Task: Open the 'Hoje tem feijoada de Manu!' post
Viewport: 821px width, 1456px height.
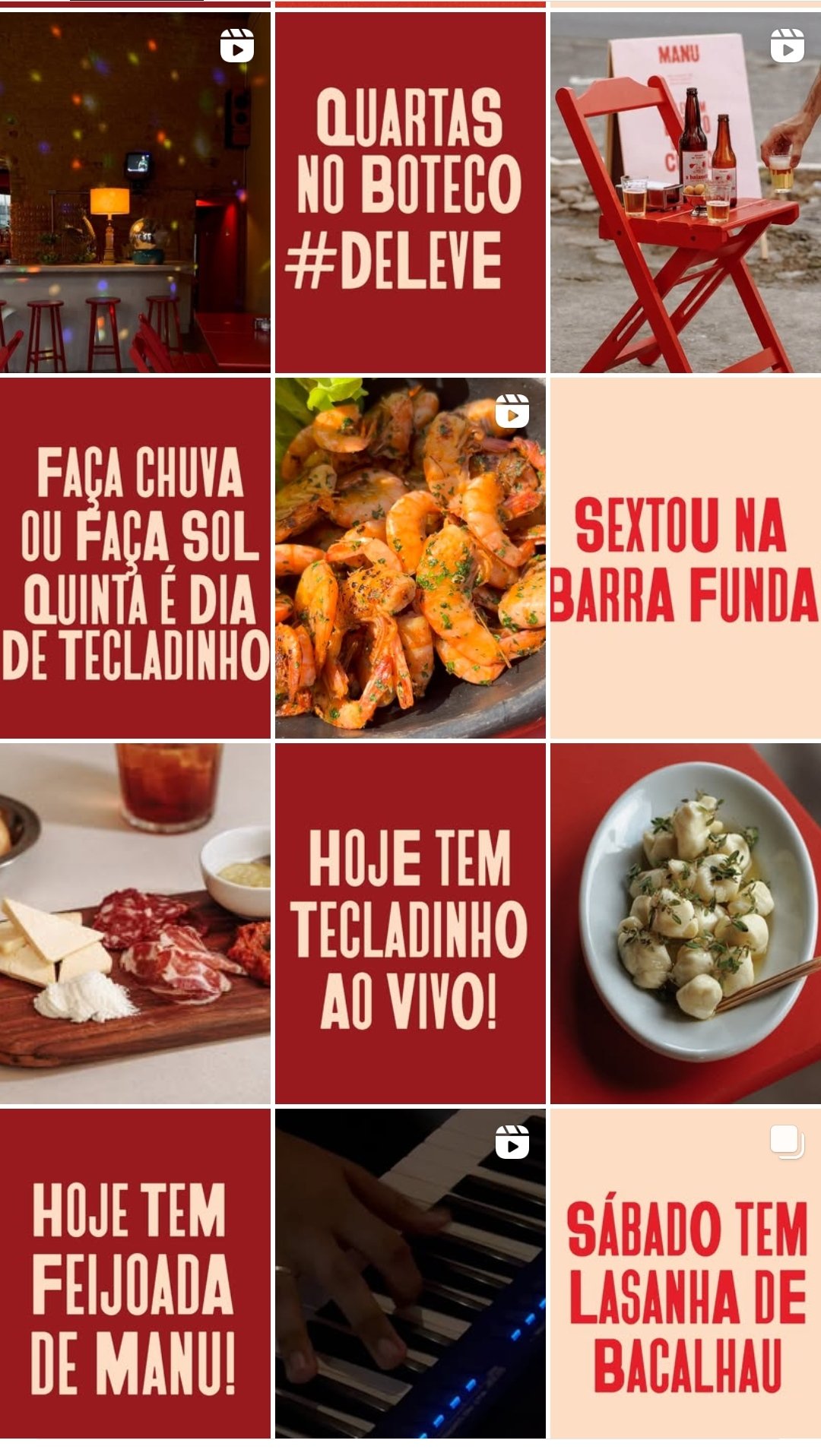Action: (135, 1274)
